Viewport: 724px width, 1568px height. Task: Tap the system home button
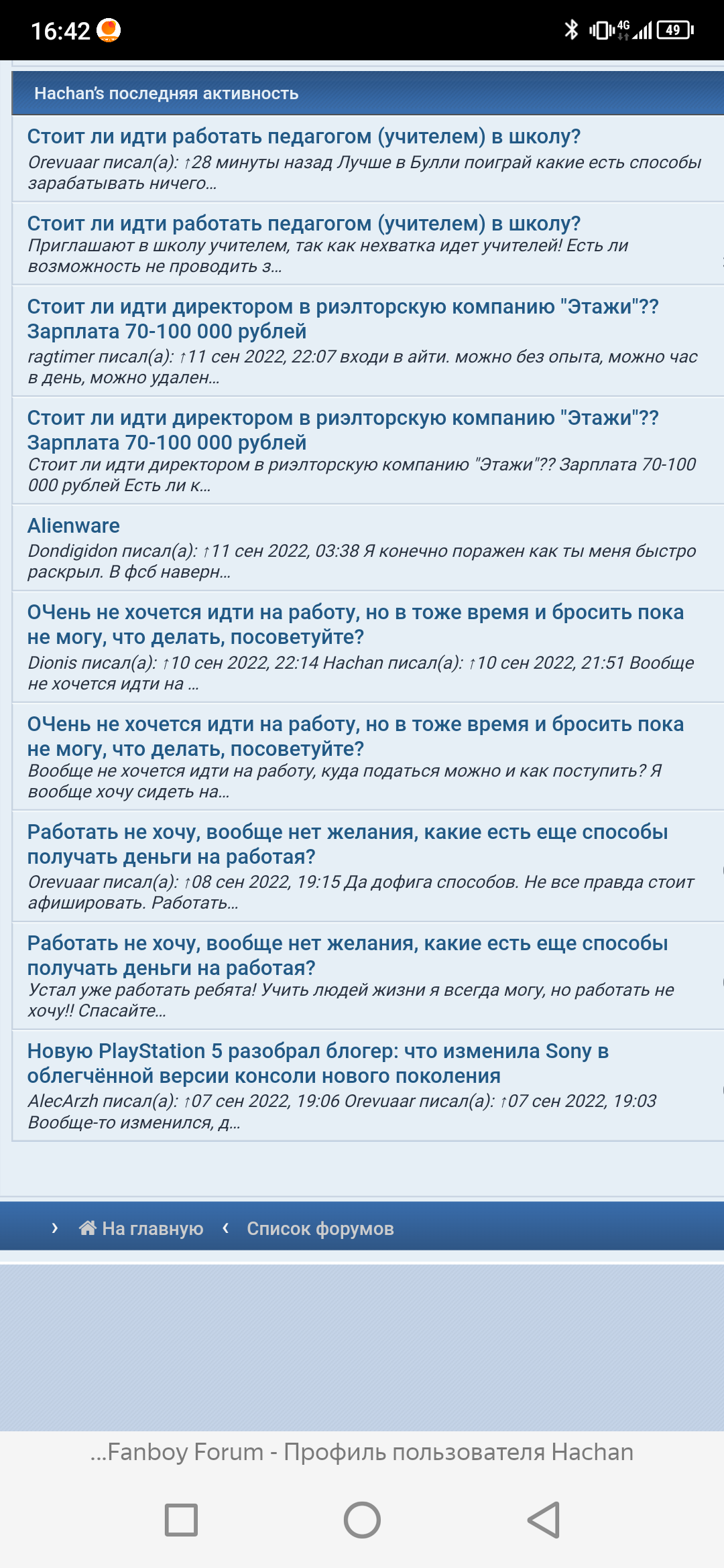click(362, 1520)
